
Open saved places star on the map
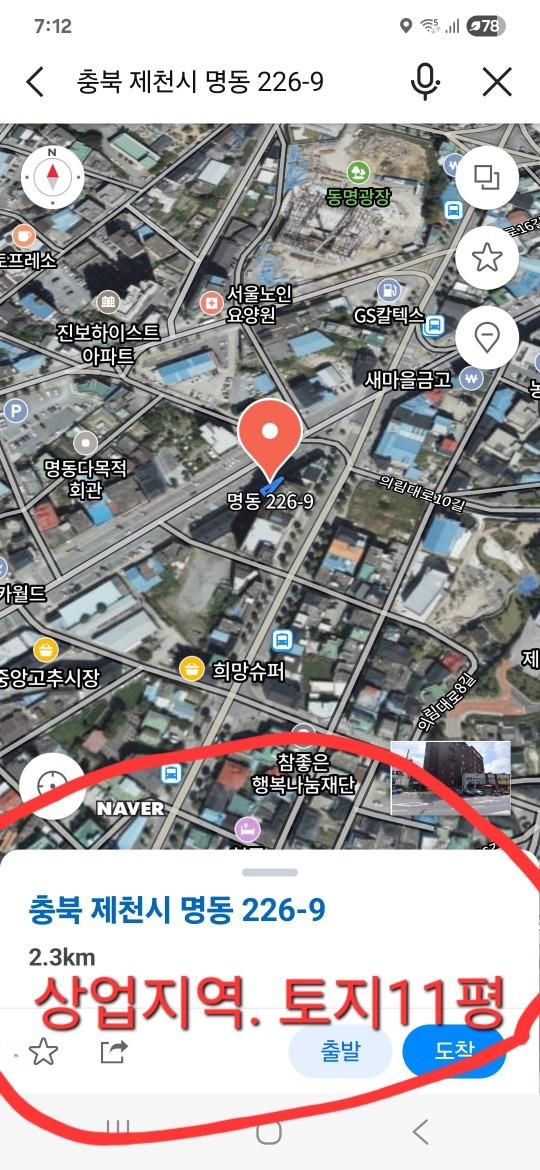click(487, 257)
